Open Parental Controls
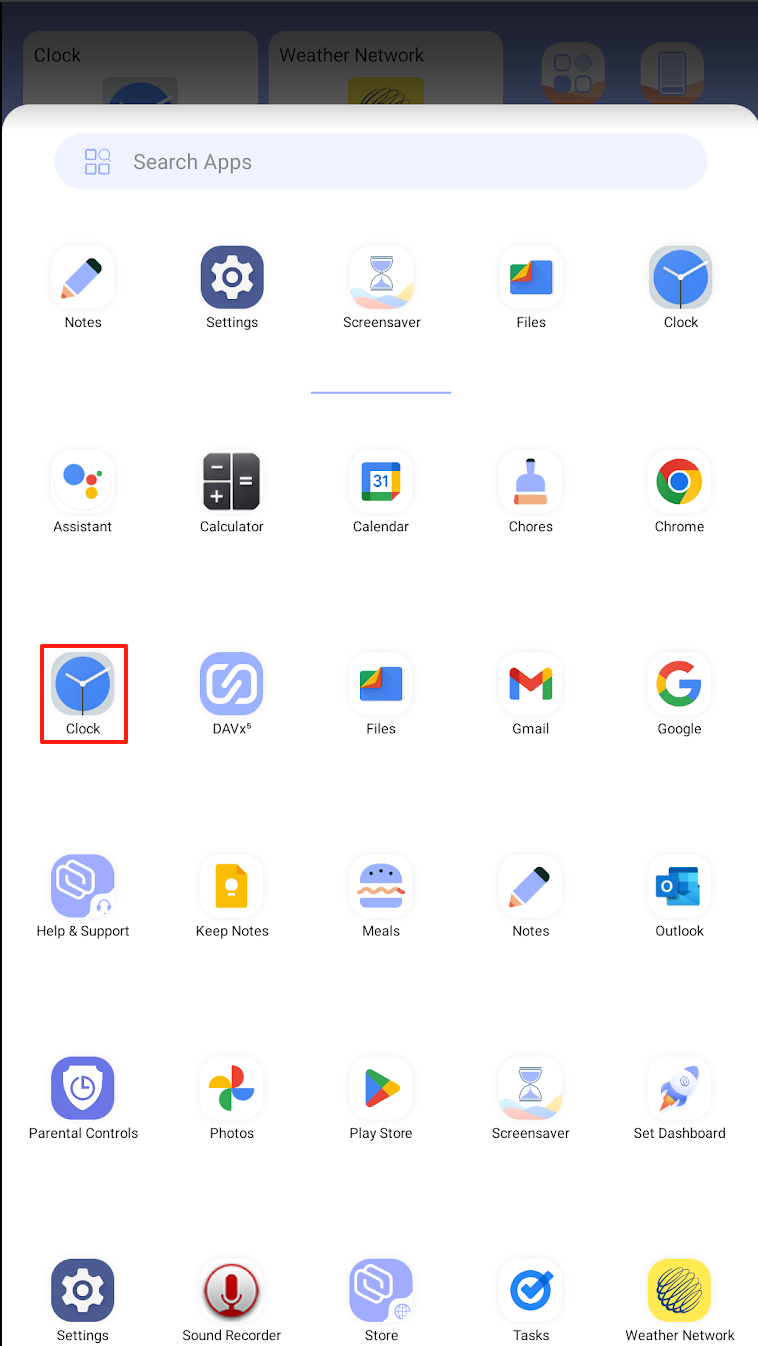The height and width of the screenshot is (1346, 758). 83,1089
